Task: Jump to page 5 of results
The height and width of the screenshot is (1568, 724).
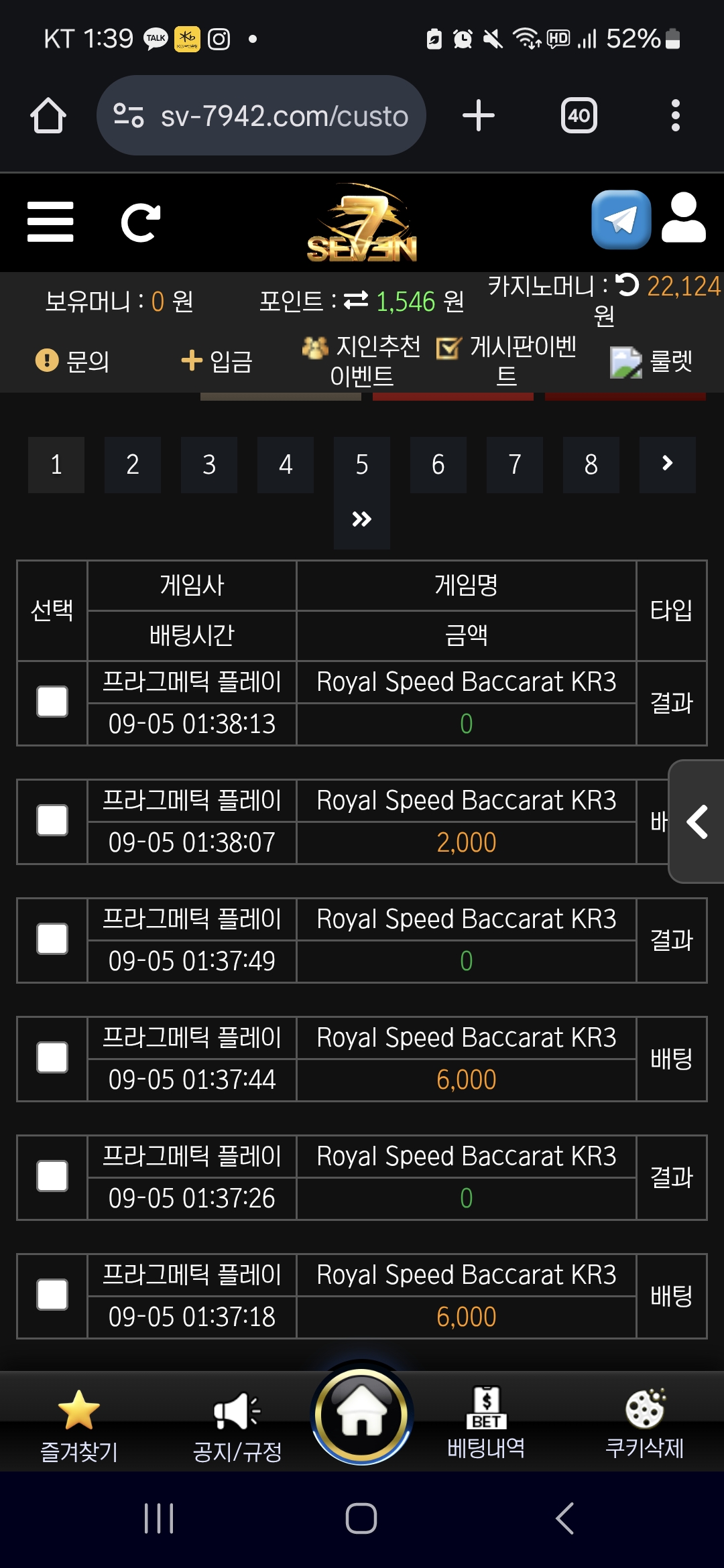Action: (362, 464)
